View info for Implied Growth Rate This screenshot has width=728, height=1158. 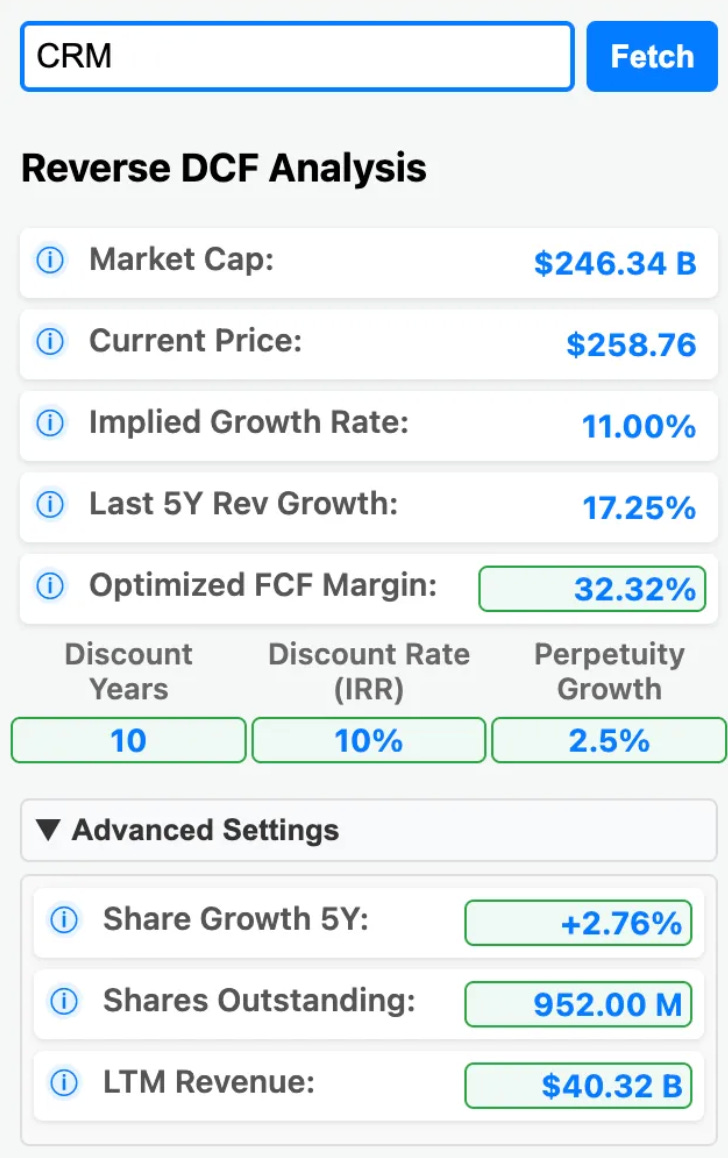(50, 424)
